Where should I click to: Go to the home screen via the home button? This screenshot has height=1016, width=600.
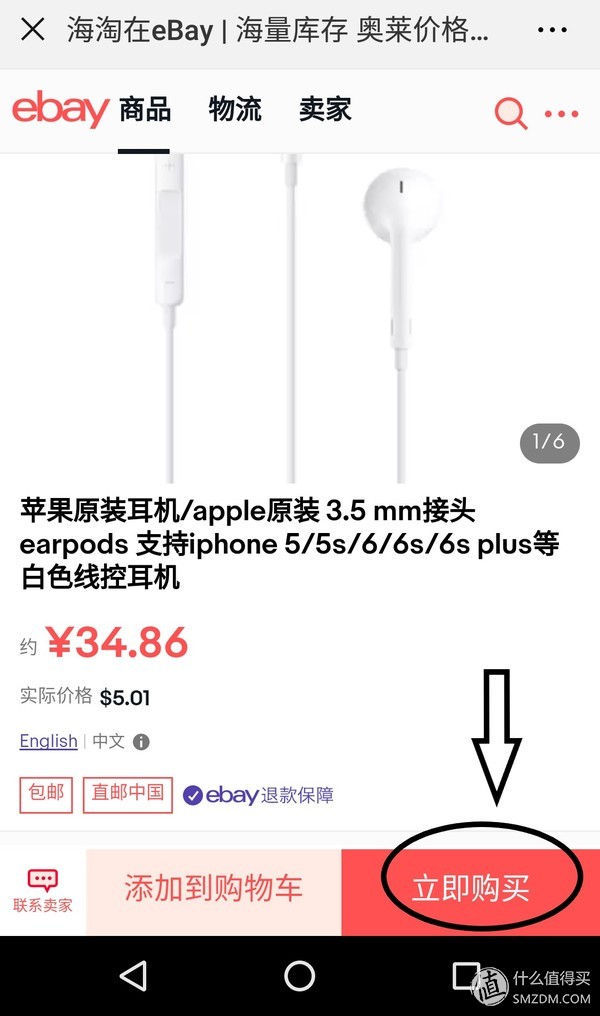300,975
